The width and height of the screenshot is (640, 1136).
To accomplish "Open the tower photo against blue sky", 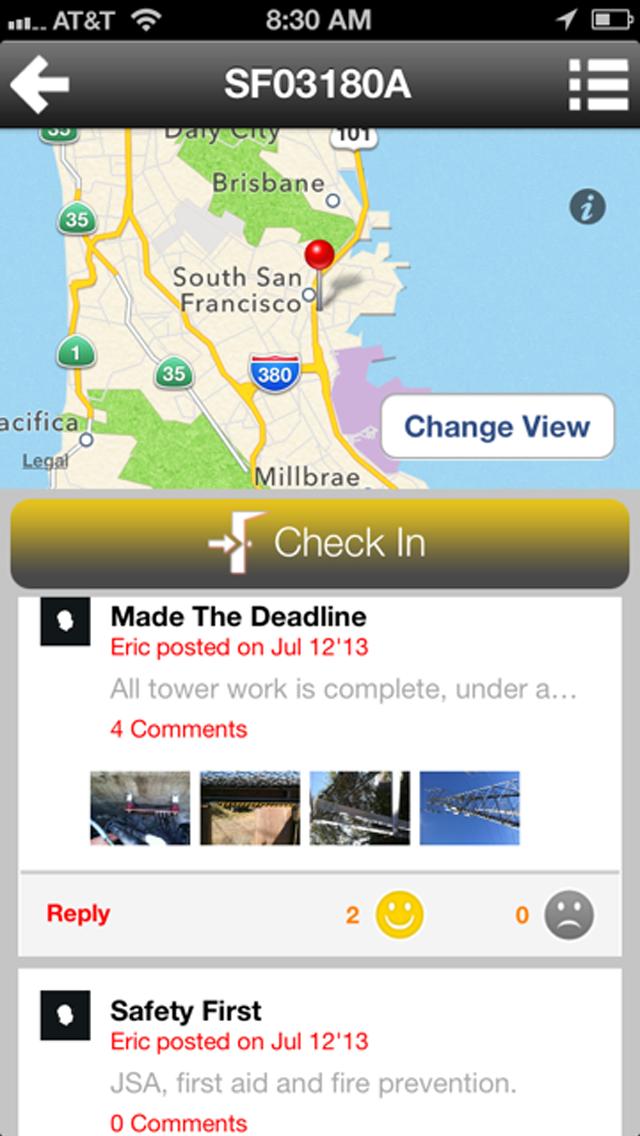I will [469, 807].
